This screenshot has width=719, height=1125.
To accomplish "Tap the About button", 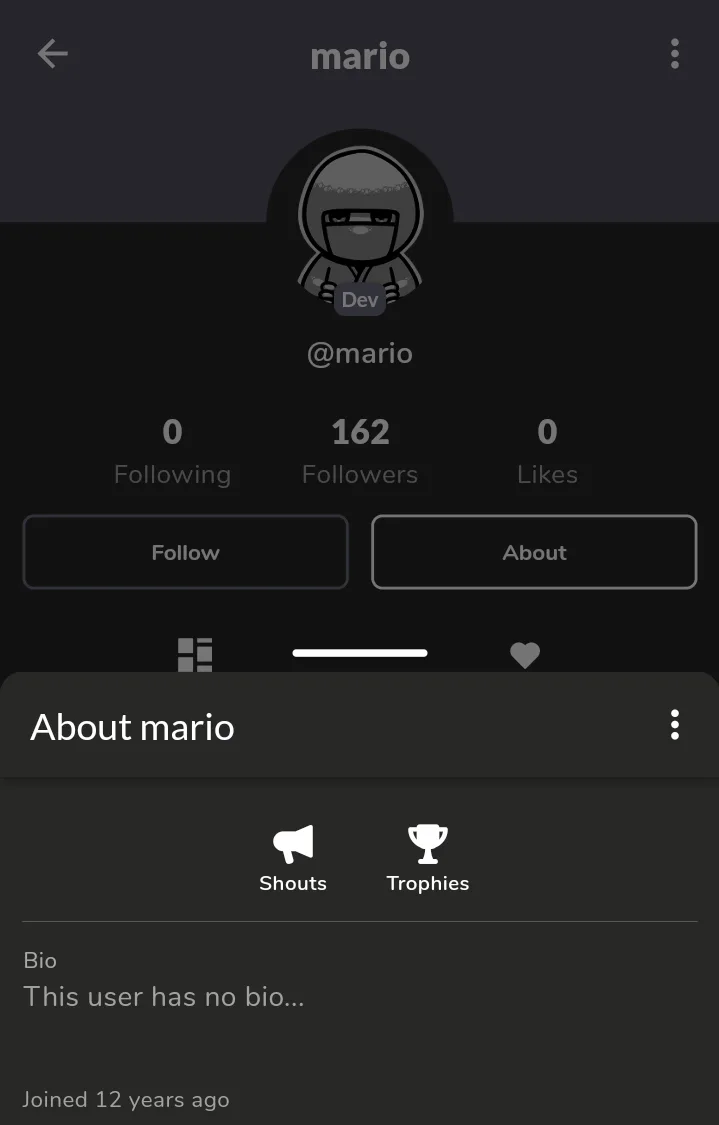I will [534, 552].
